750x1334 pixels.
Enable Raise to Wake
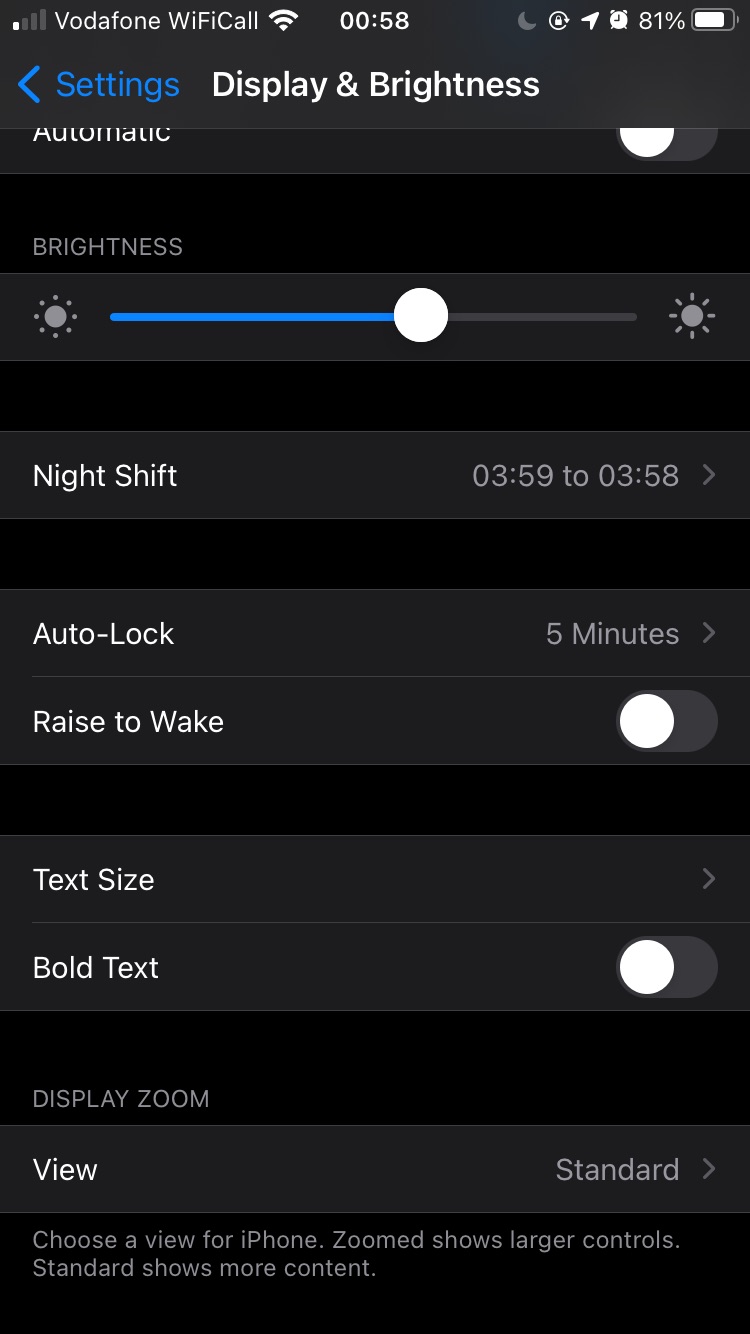click(x=666, y=721)
